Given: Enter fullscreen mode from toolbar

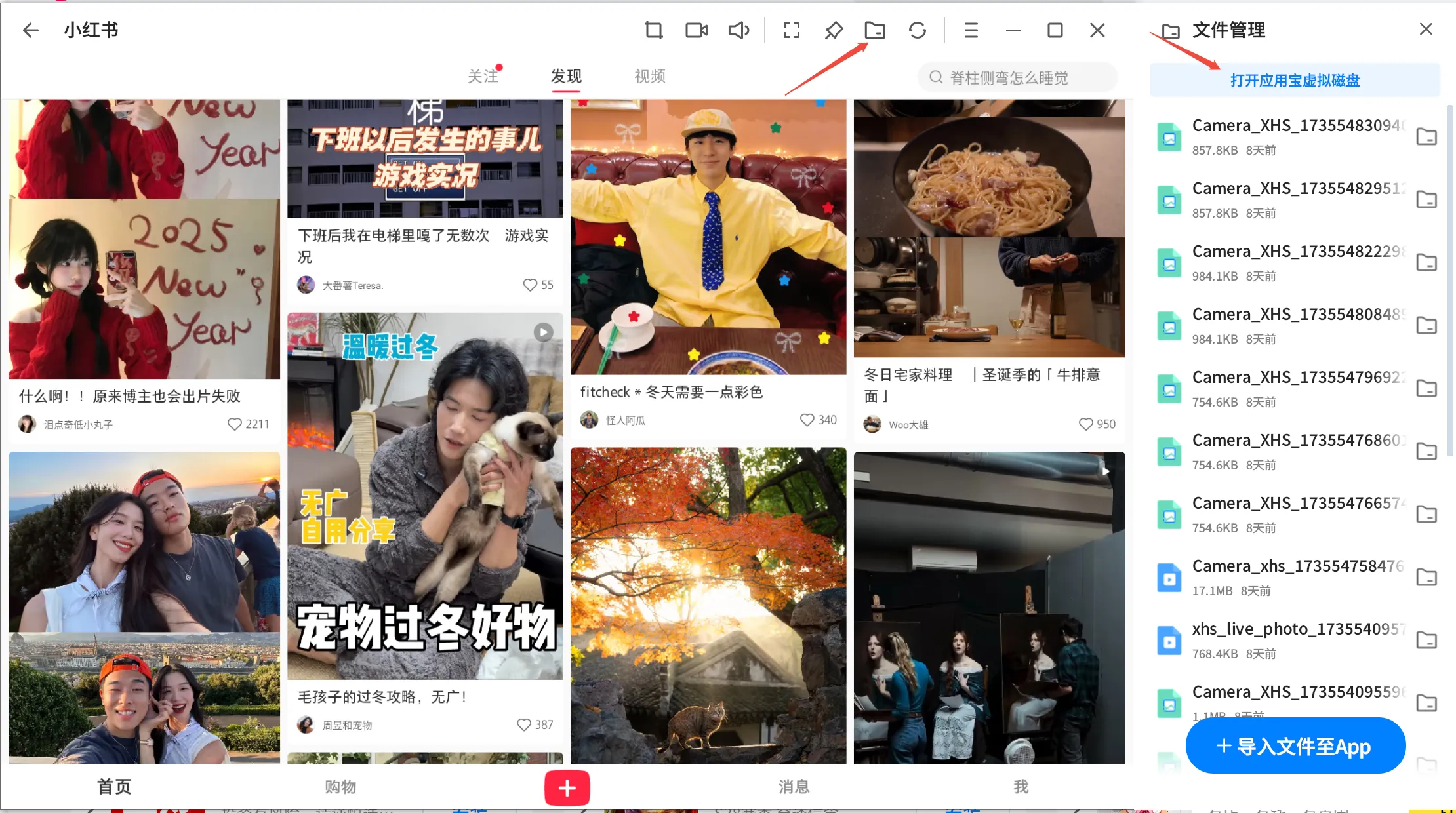Looking at the screenshot, I should point(792,30).
